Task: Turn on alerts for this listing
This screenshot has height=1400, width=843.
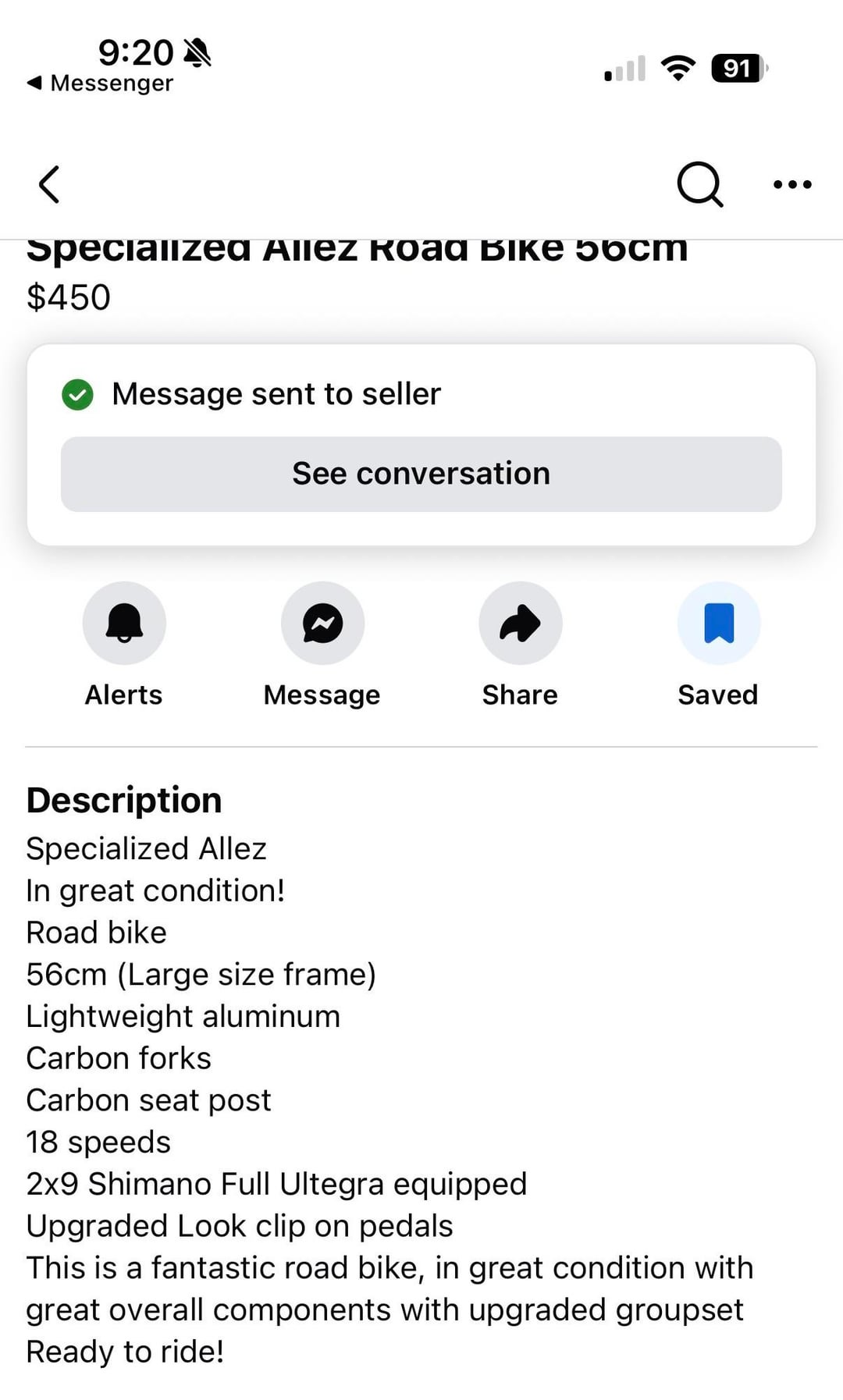Action: coord(124,623)
